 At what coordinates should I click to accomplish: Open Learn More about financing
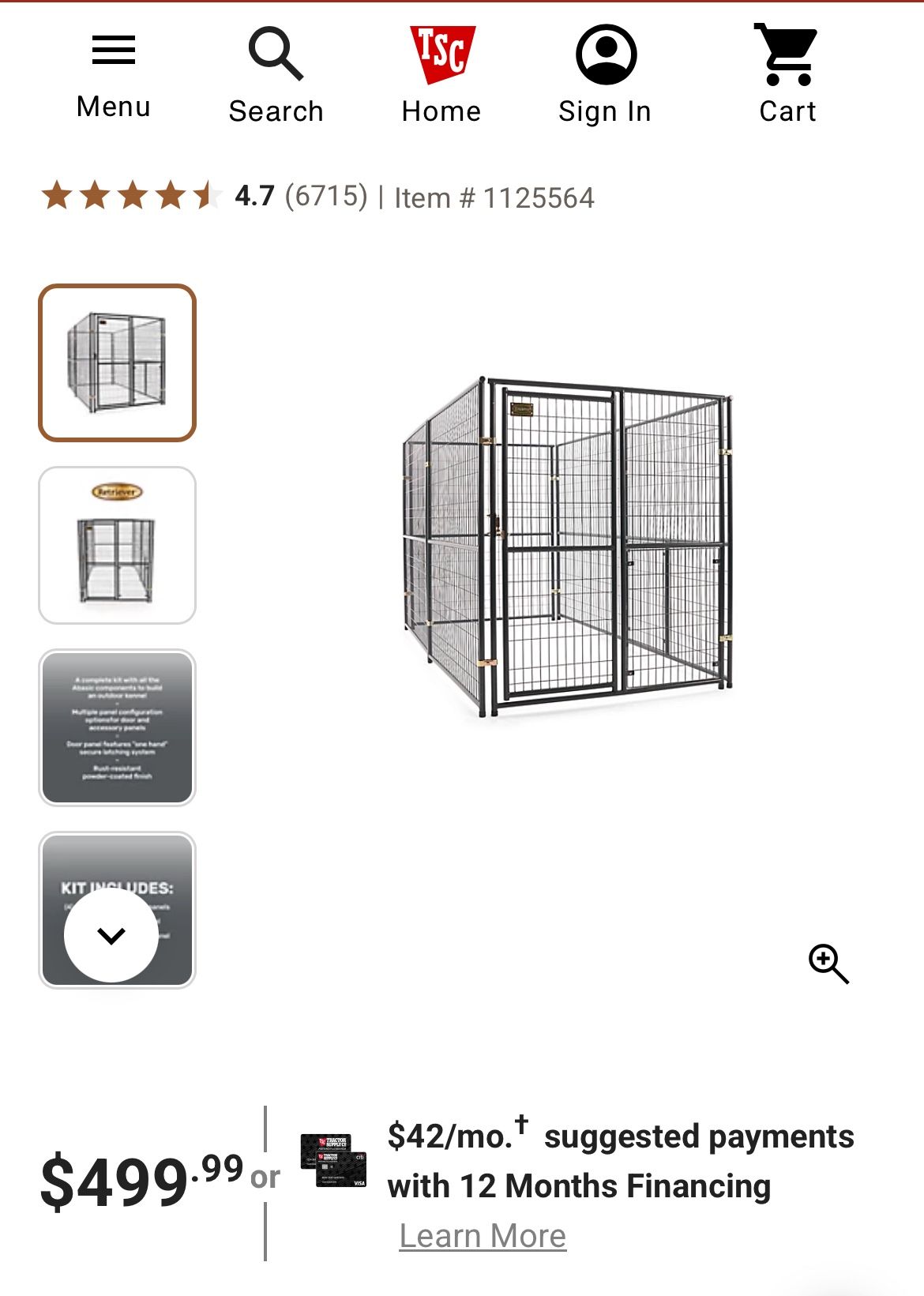(483, 1236)
